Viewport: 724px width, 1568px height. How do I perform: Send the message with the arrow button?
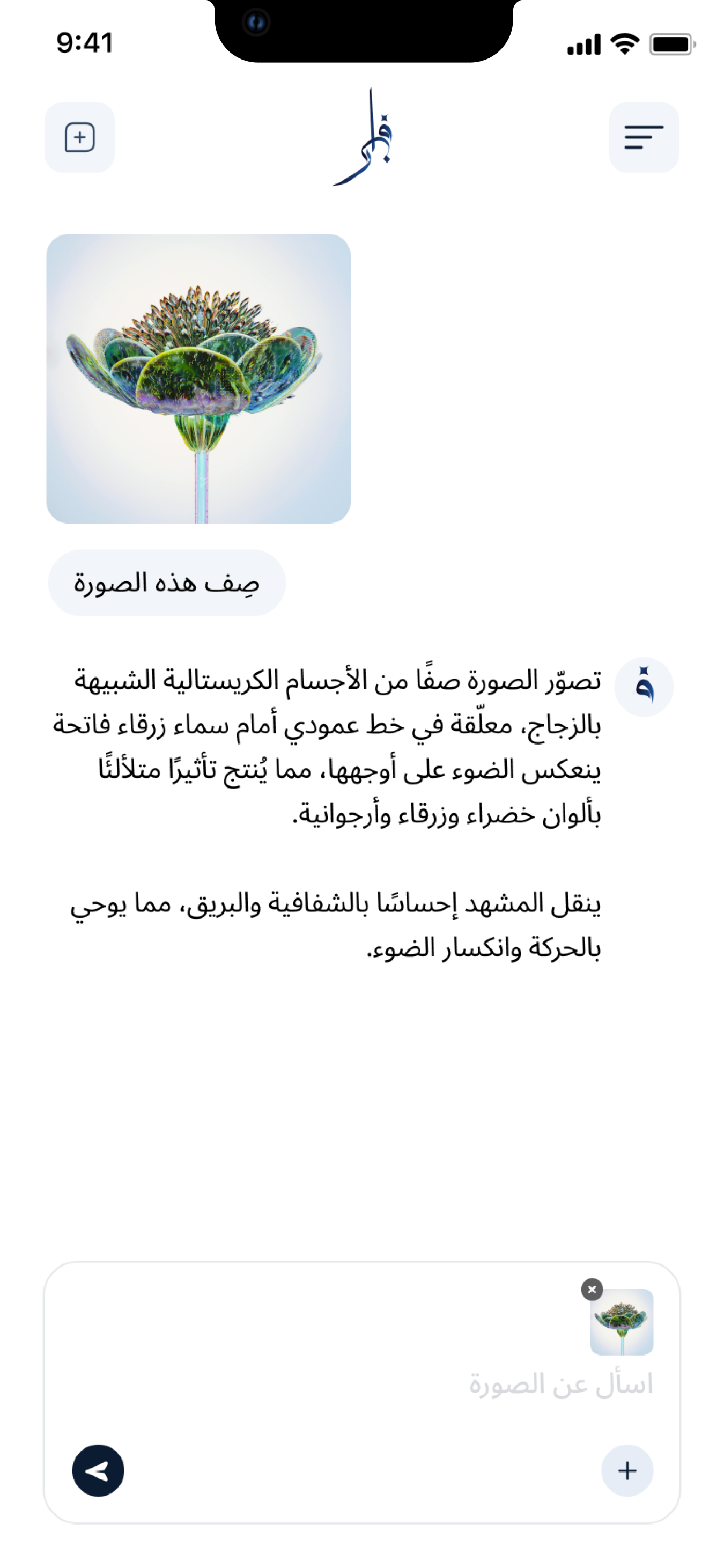coord(99,1470)
